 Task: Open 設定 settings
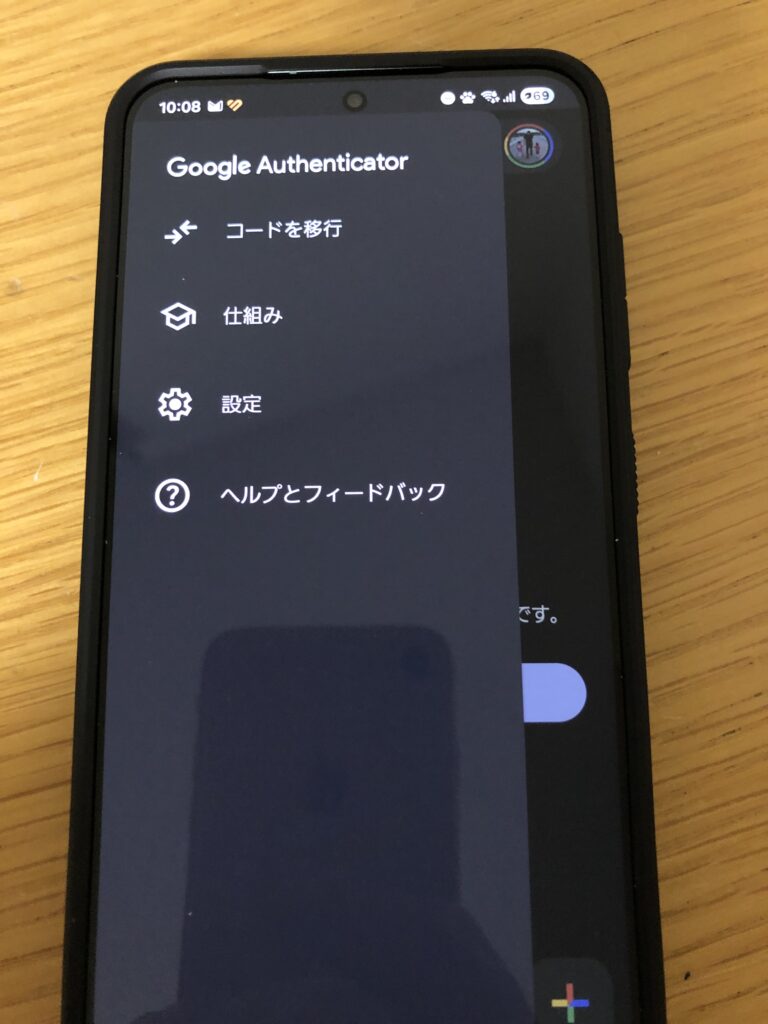pyautogui.click(x=241, y=404)
